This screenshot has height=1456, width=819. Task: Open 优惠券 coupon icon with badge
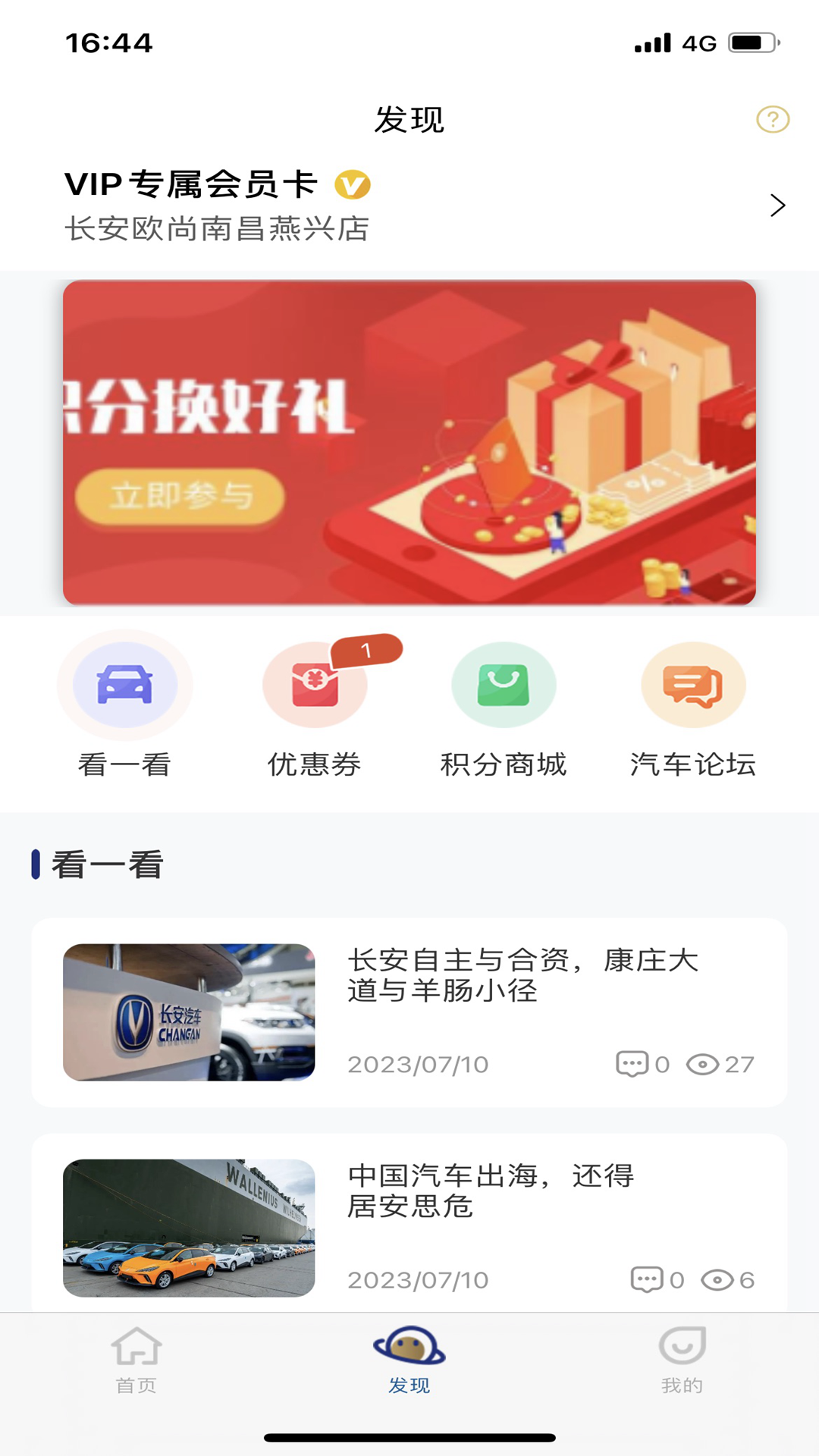315,684
